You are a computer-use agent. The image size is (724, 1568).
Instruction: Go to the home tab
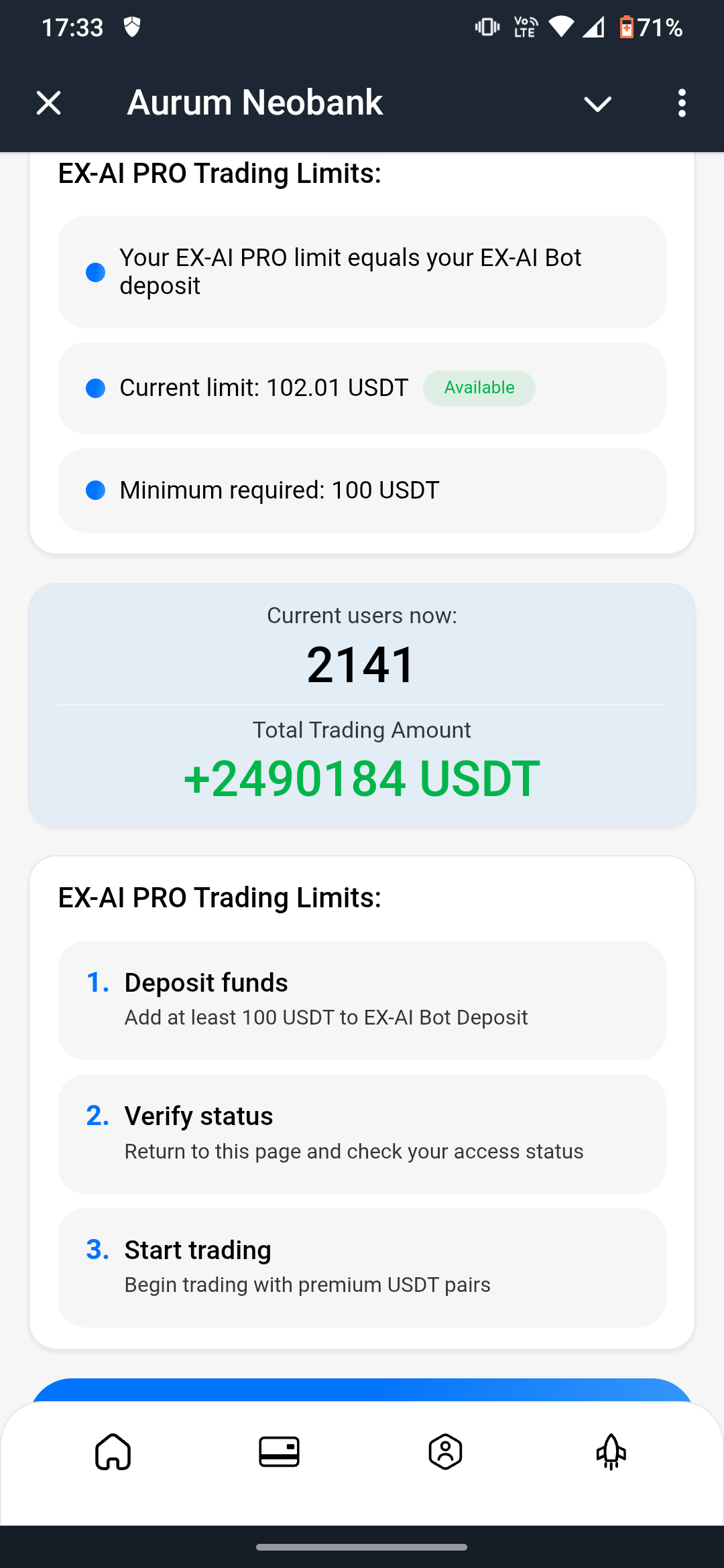pos(113,1452)
